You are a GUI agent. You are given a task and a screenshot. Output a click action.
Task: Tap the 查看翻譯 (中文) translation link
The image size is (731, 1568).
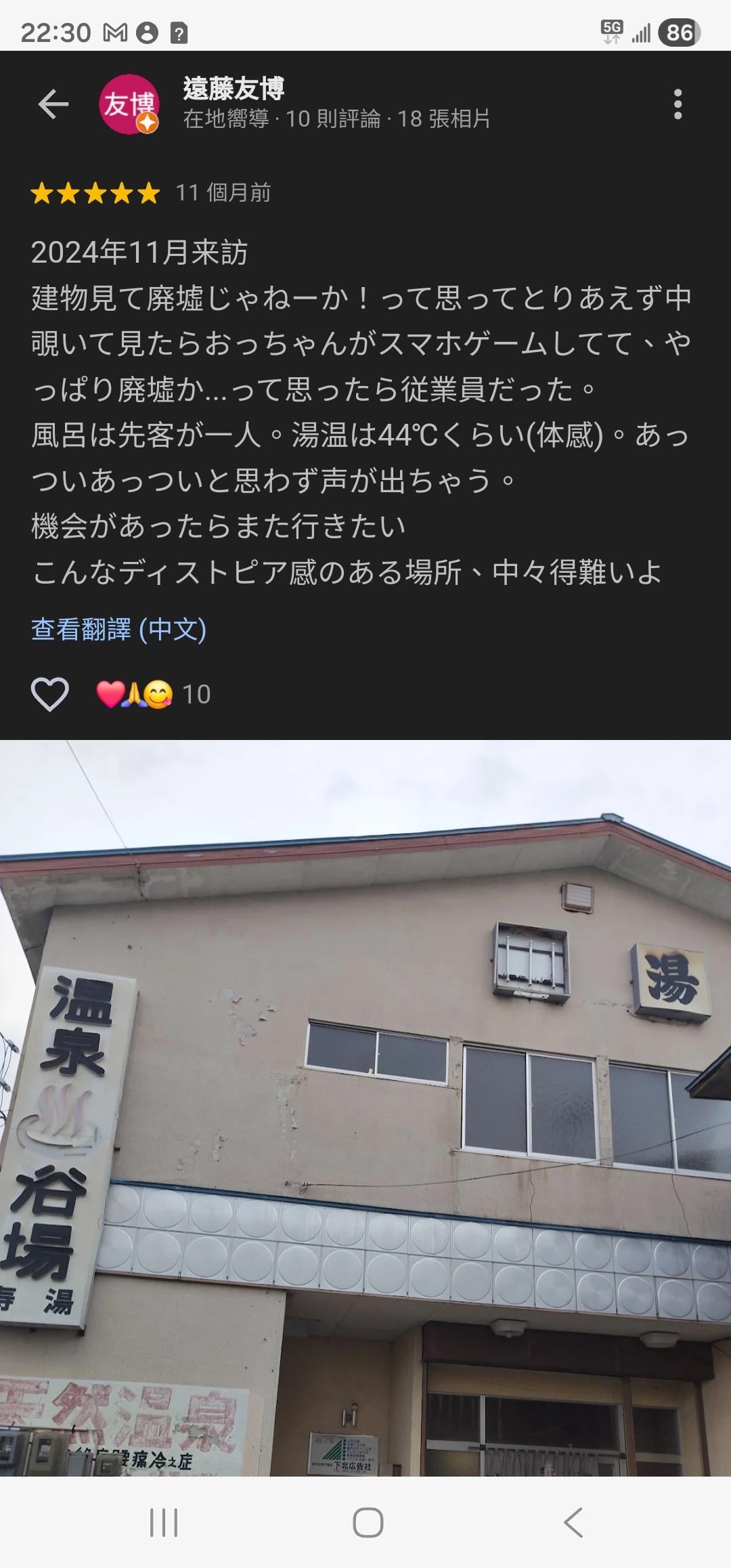118,630
